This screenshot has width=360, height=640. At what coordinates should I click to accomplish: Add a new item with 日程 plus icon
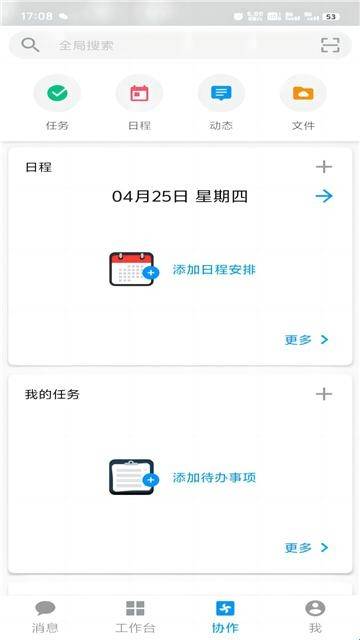pos(324,167)
